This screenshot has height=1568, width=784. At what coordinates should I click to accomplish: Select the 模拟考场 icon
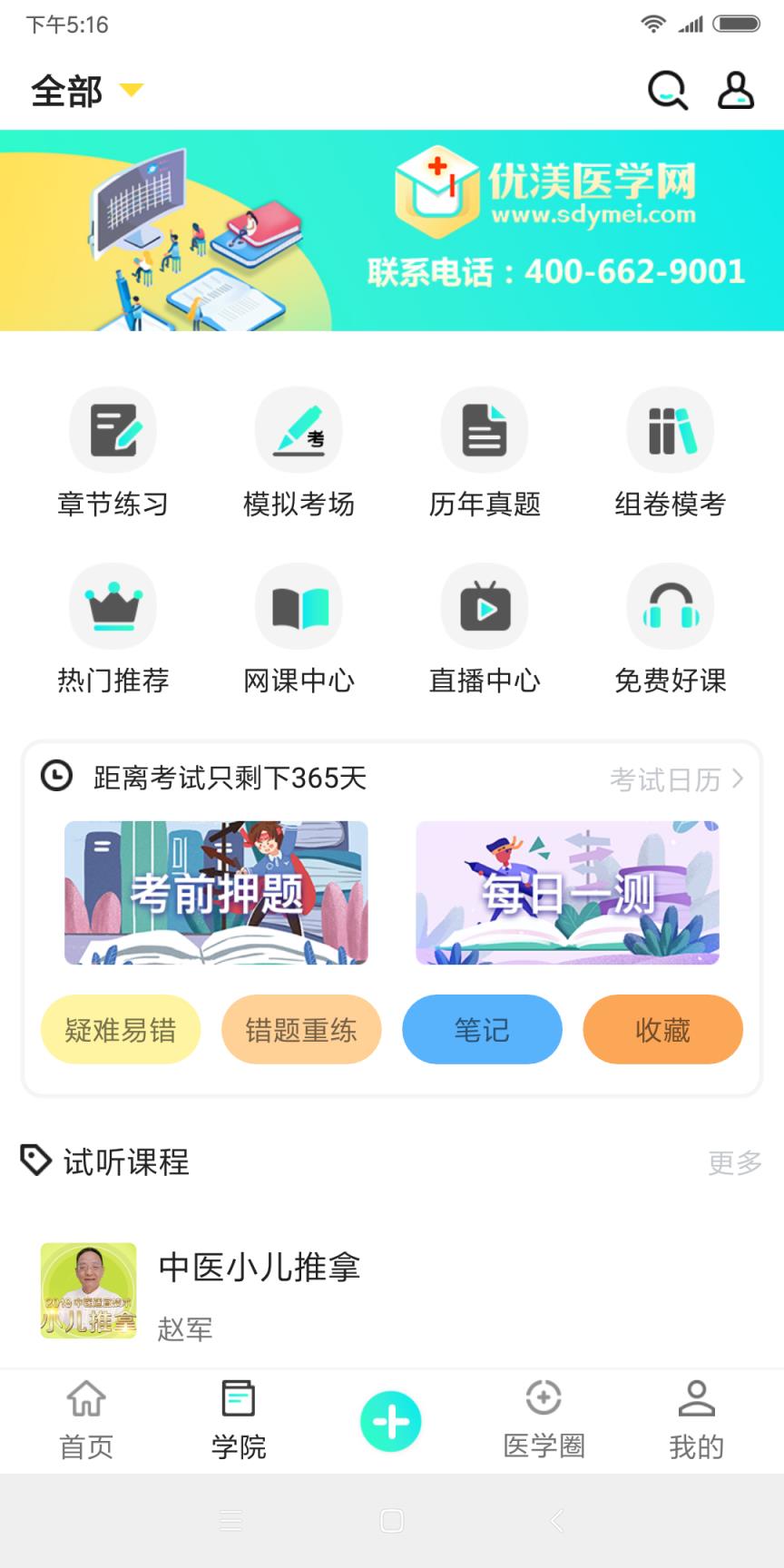coord(299,429)
